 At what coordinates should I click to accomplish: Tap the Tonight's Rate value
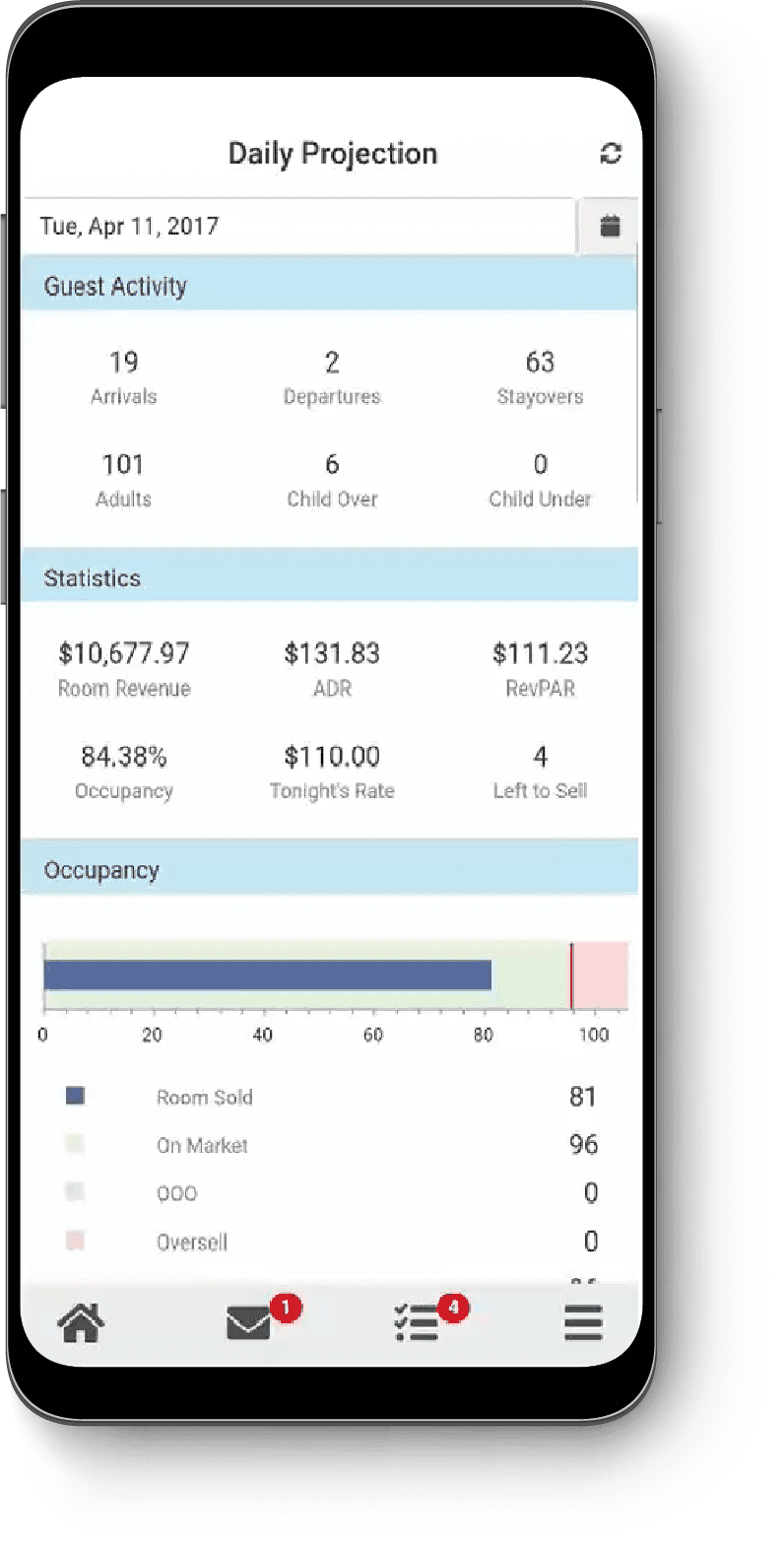(332, 757)
